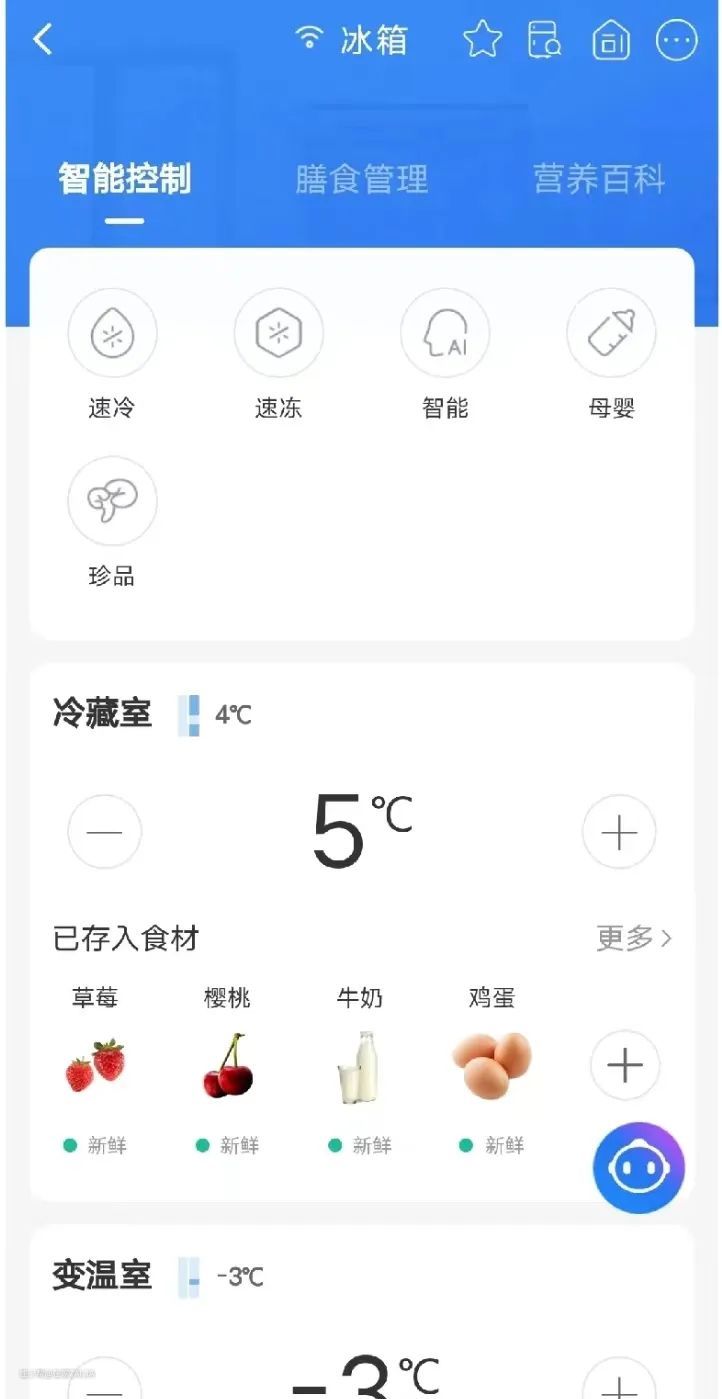Select the 珍品 mode
Screen dimensions: 722x1399
click(112, 502)
